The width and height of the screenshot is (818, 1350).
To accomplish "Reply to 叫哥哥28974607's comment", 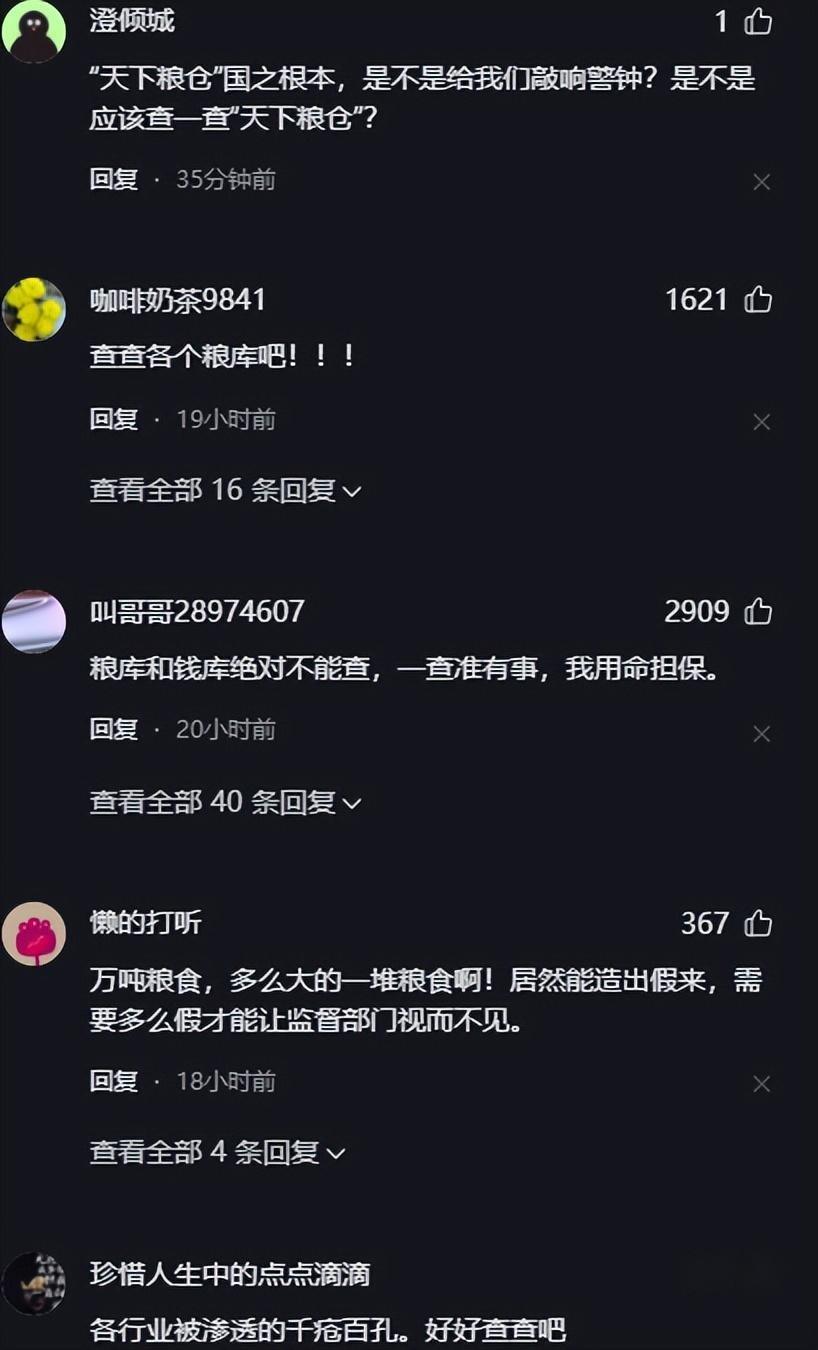I will [113, 731].
